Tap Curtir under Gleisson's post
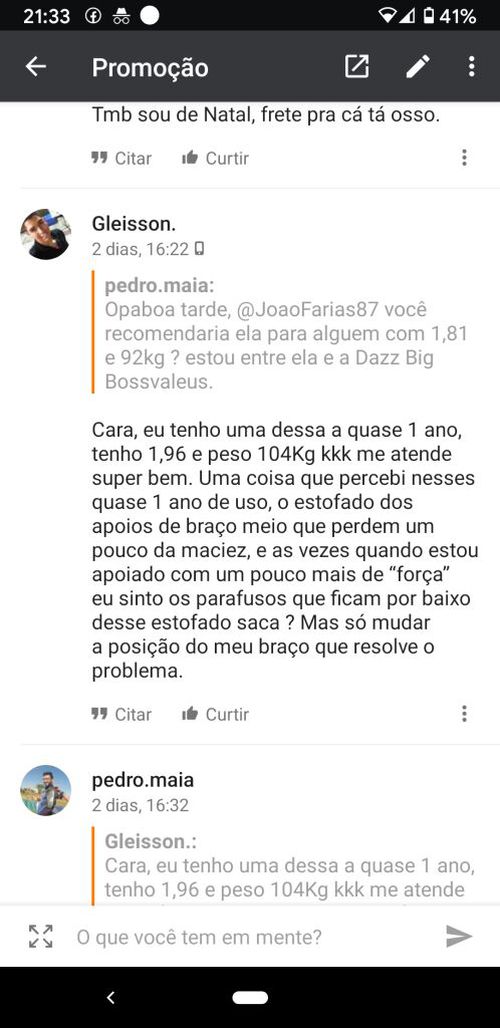 [x=216, y=714]
